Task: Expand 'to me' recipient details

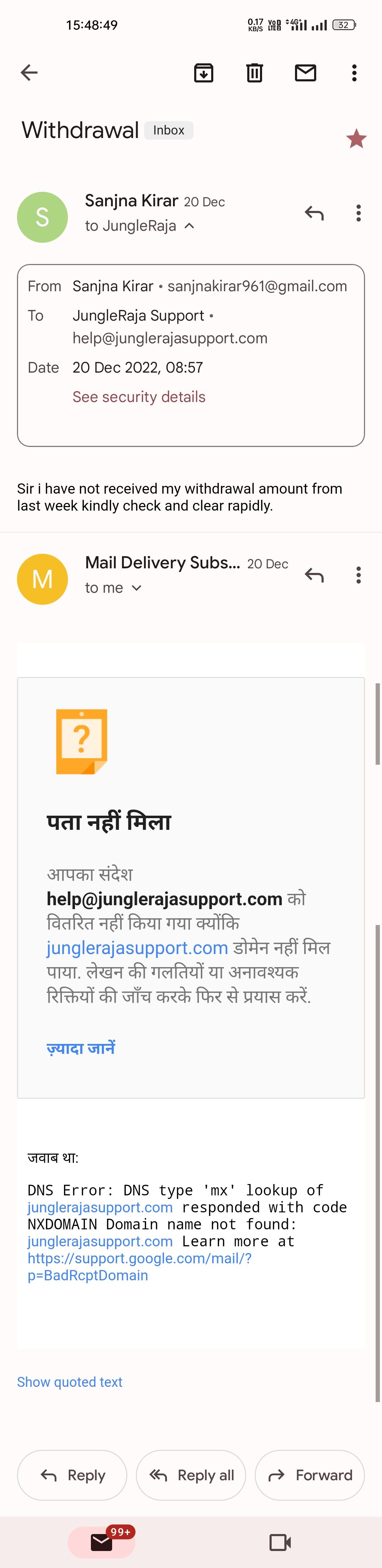Action: coord(136,588)
